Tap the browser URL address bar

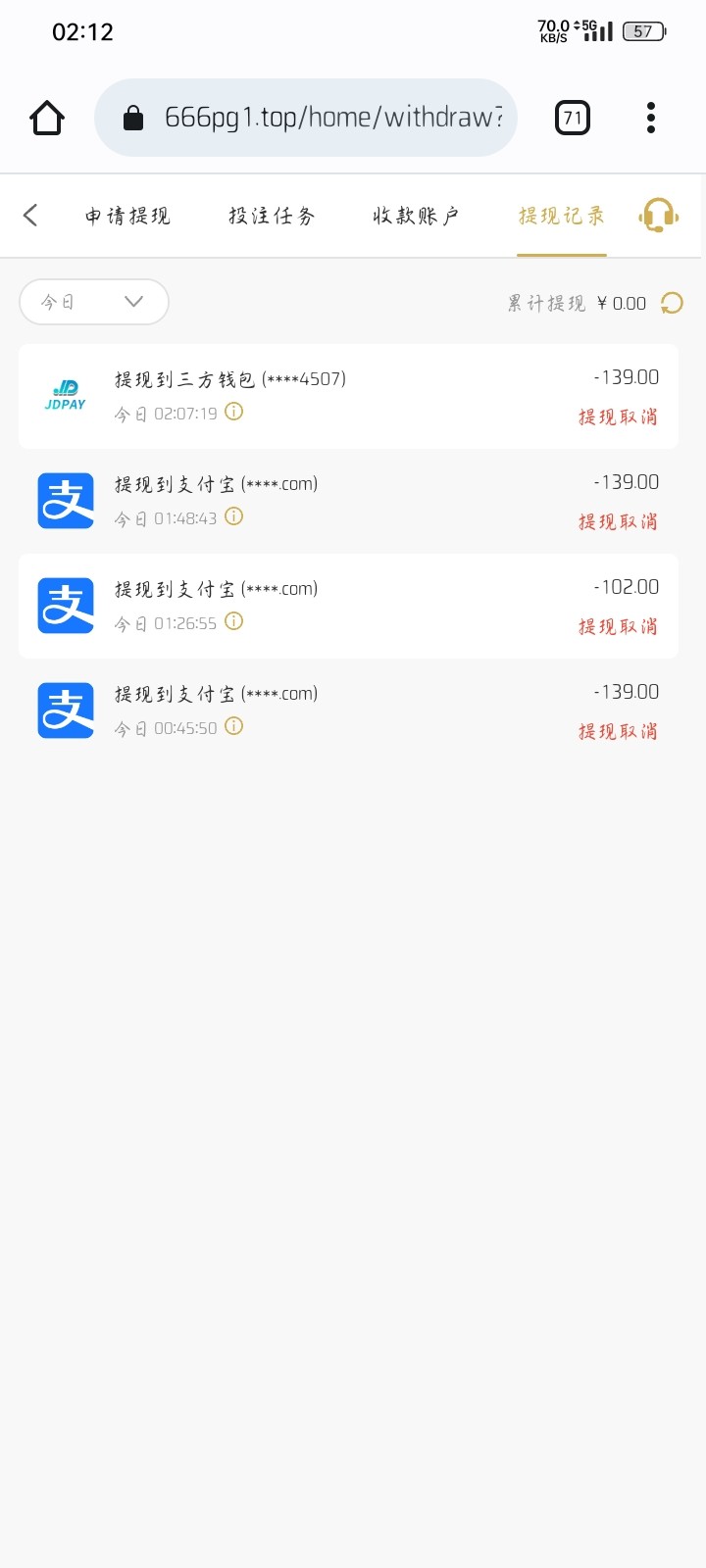coord(306,118)
